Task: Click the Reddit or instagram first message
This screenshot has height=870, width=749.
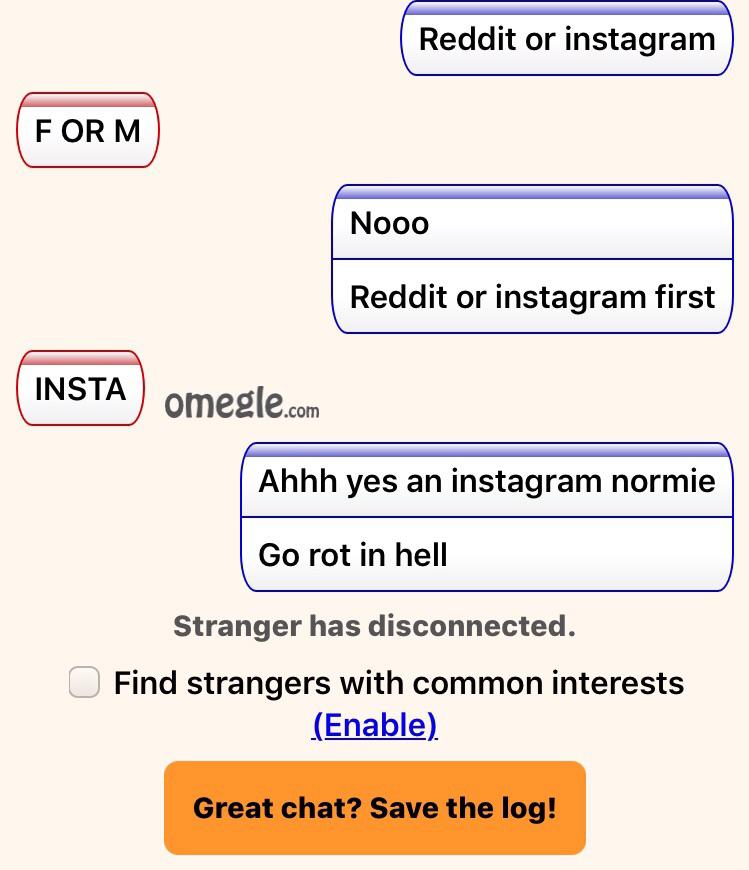Action: click(532, 296)
